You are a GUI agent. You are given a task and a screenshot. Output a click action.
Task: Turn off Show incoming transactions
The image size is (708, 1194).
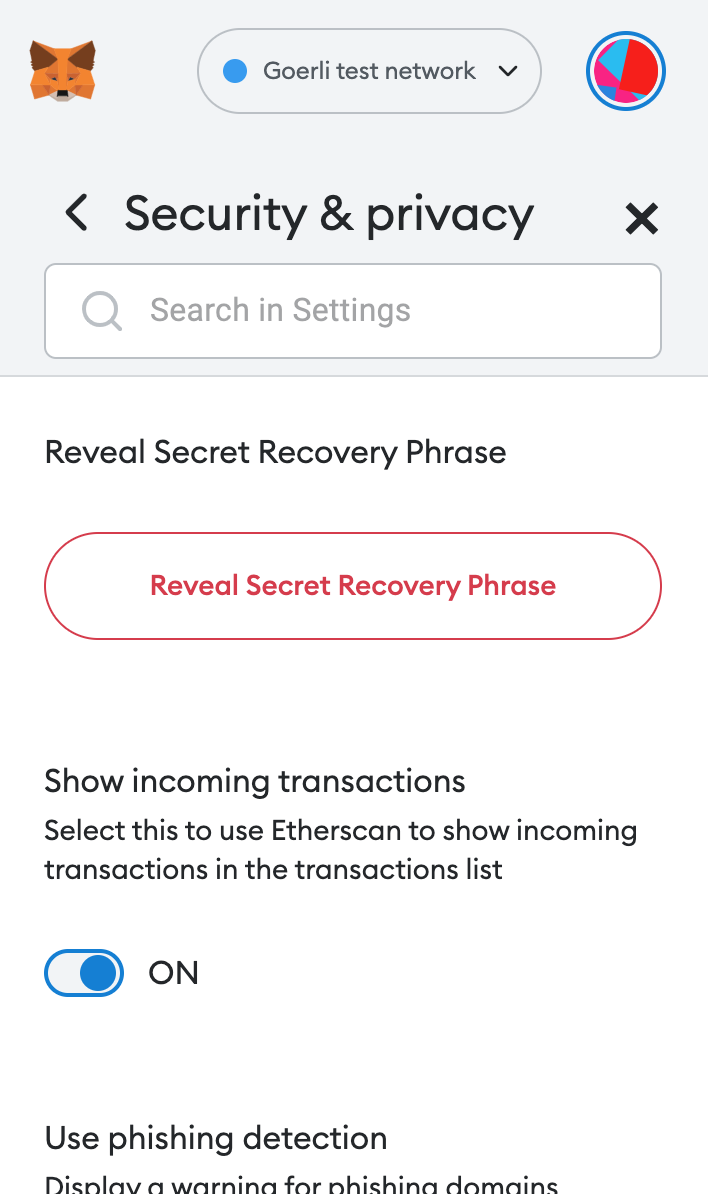pos(84,973)
